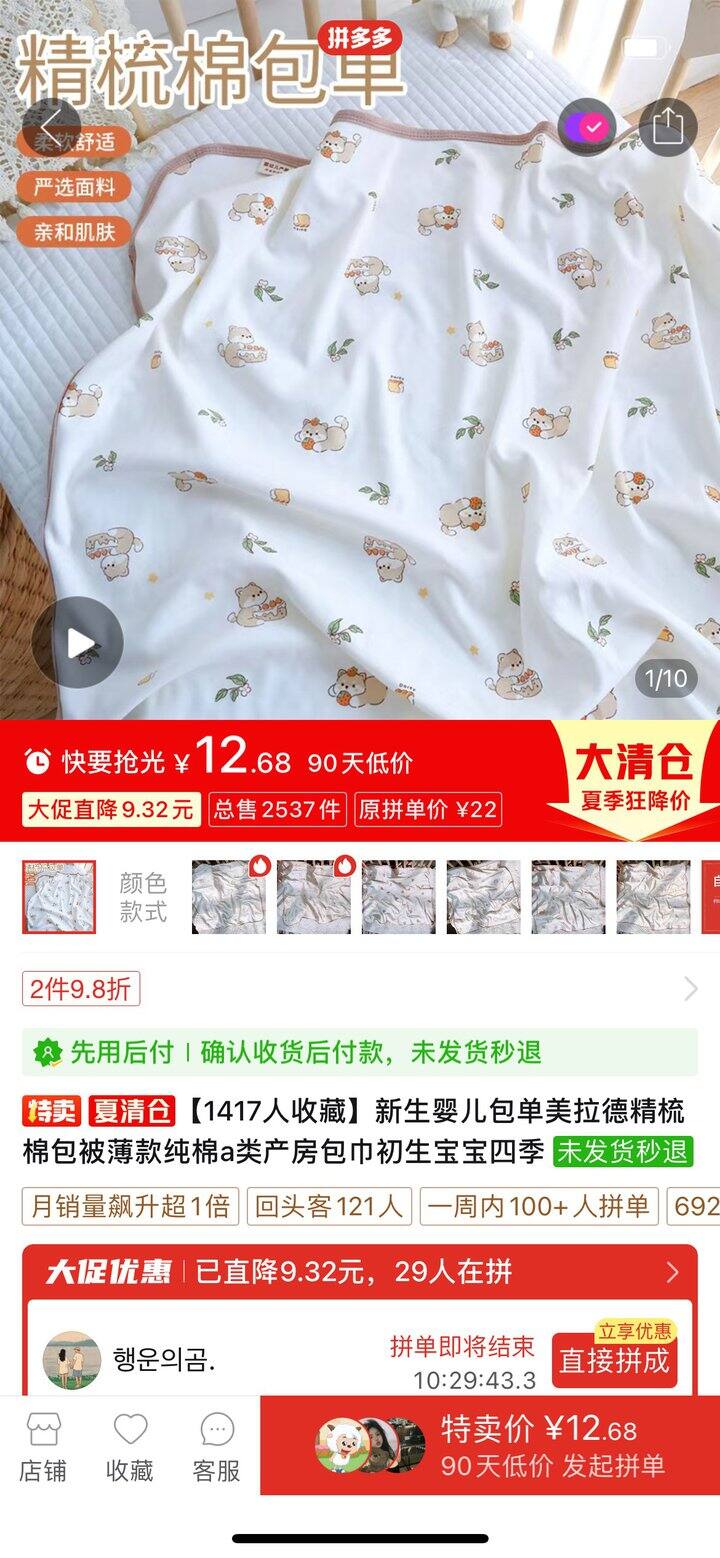Start group buy at 特卖价 ¥12.68

[x=490, y=1446]
